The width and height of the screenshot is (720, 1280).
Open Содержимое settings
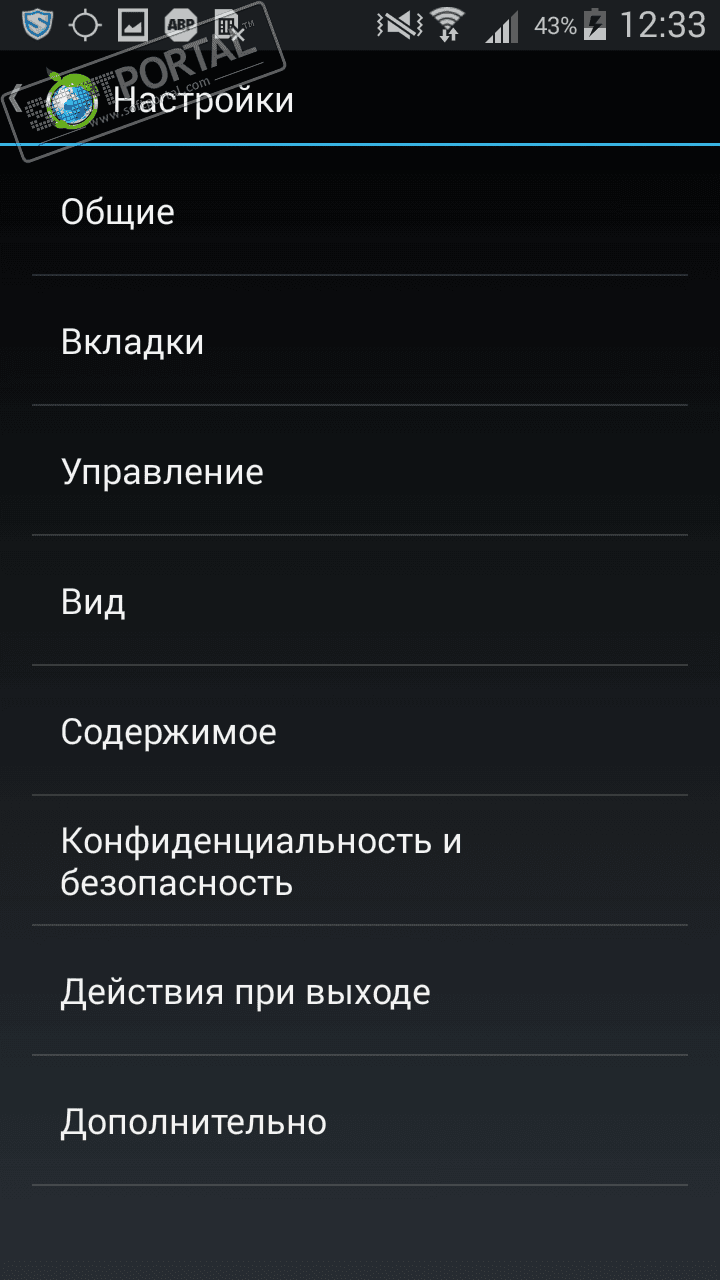pos(360,732)
